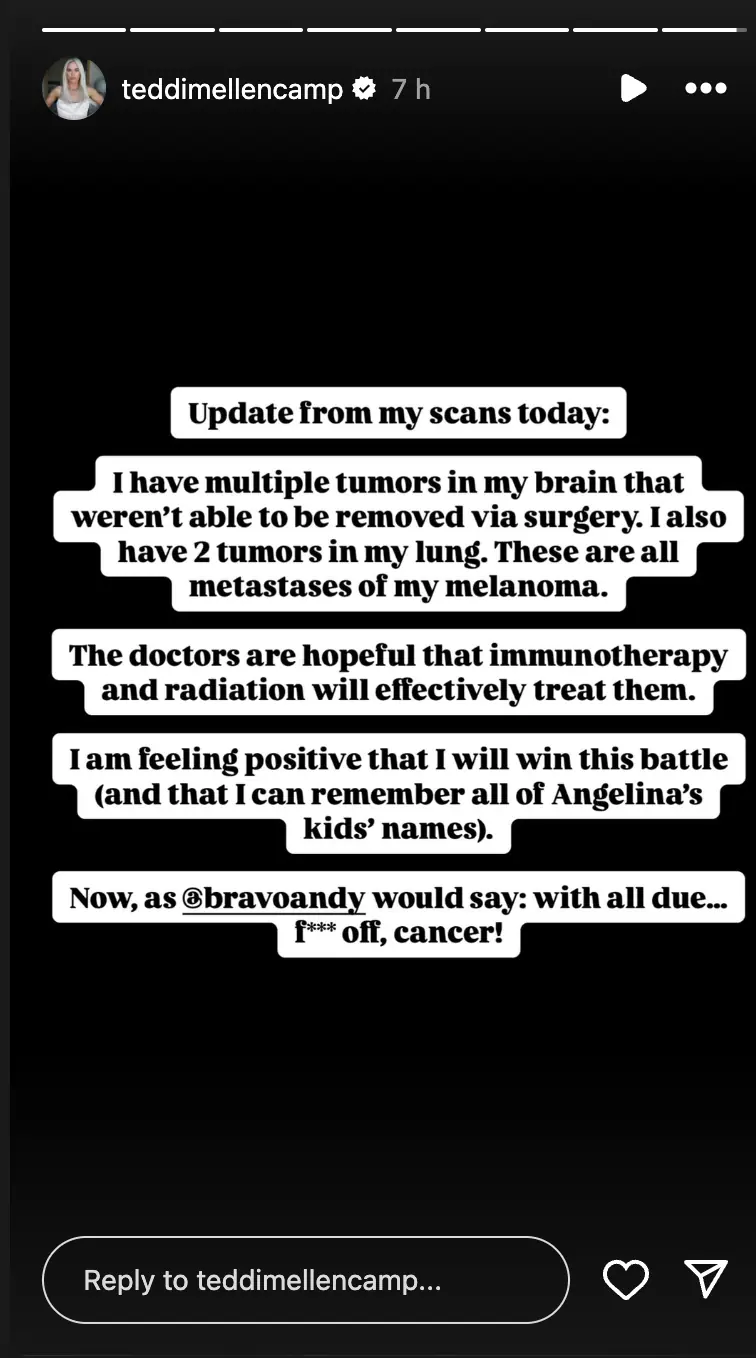Tap the last story progress segment

pyautogui.click(x=703, y=28)
